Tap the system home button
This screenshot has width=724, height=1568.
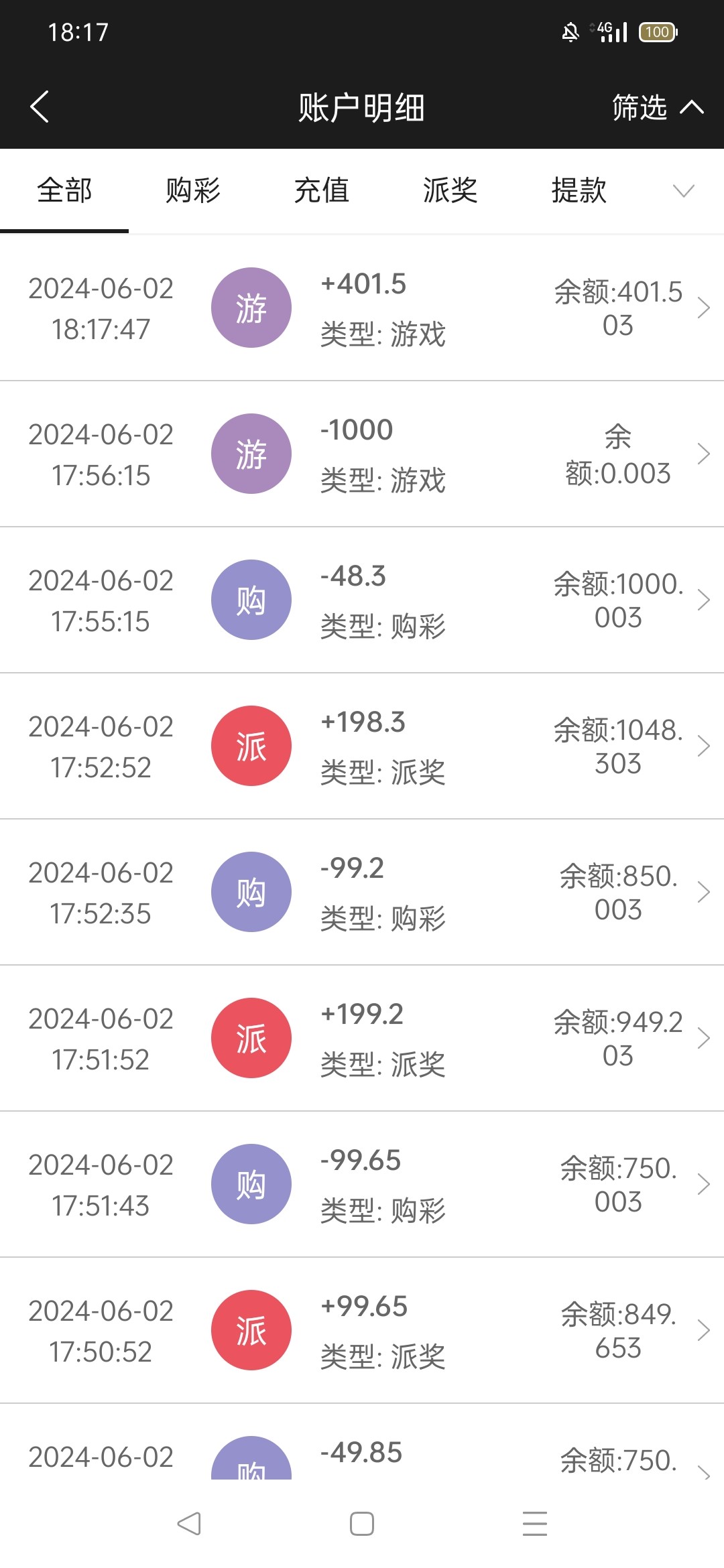[362, 1524]
